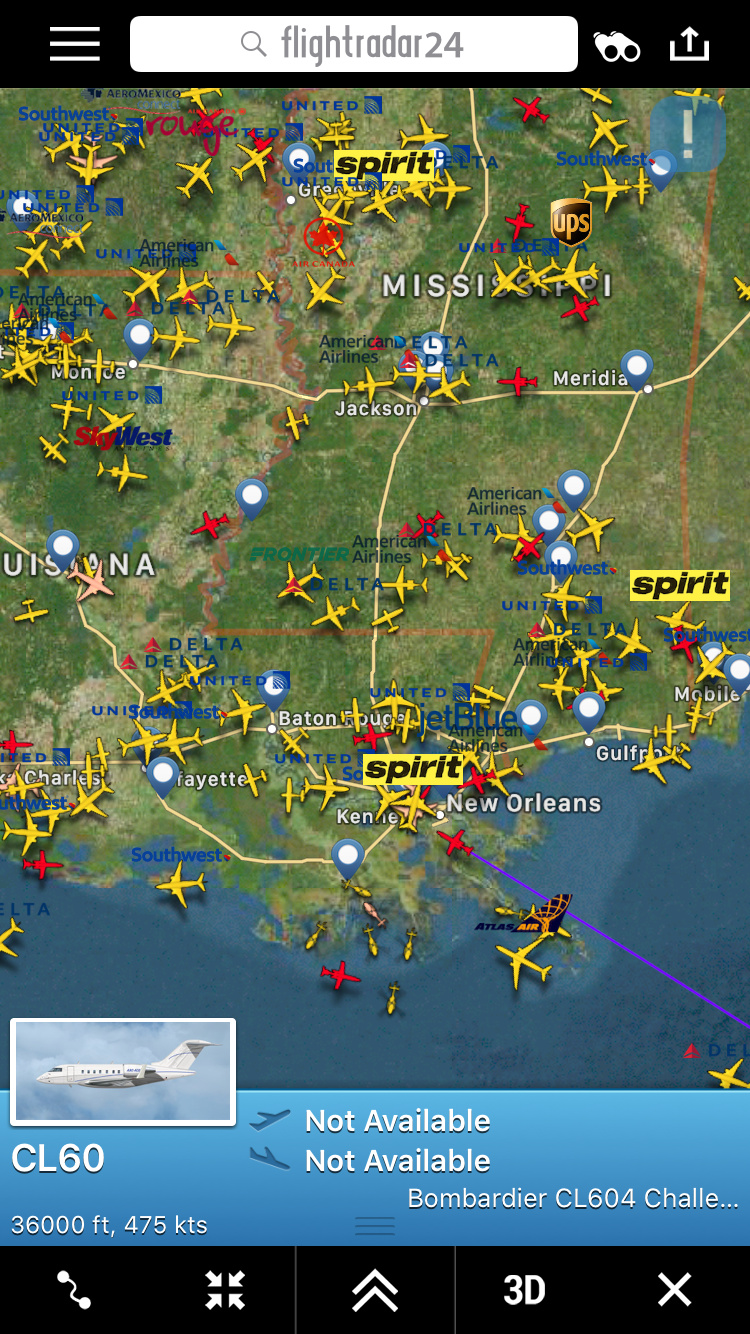The height and width of the screenshot is (1334, 750).
Task: Open the CL60 aircraft photo
Action: pyautogui.click(x=123, y=1072)
